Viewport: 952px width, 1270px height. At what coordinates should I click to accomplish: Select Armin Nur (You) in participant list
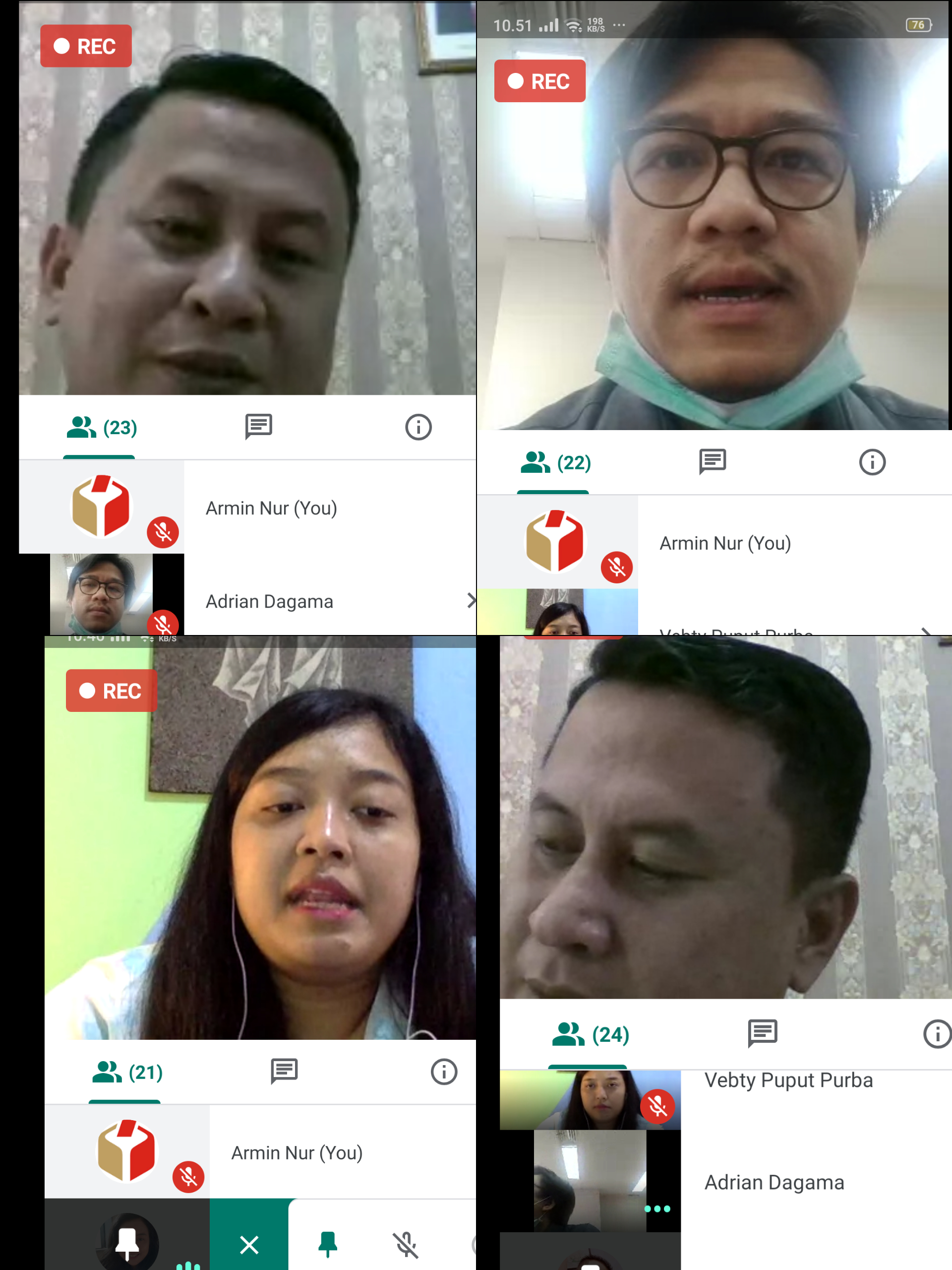coord(271,508)
